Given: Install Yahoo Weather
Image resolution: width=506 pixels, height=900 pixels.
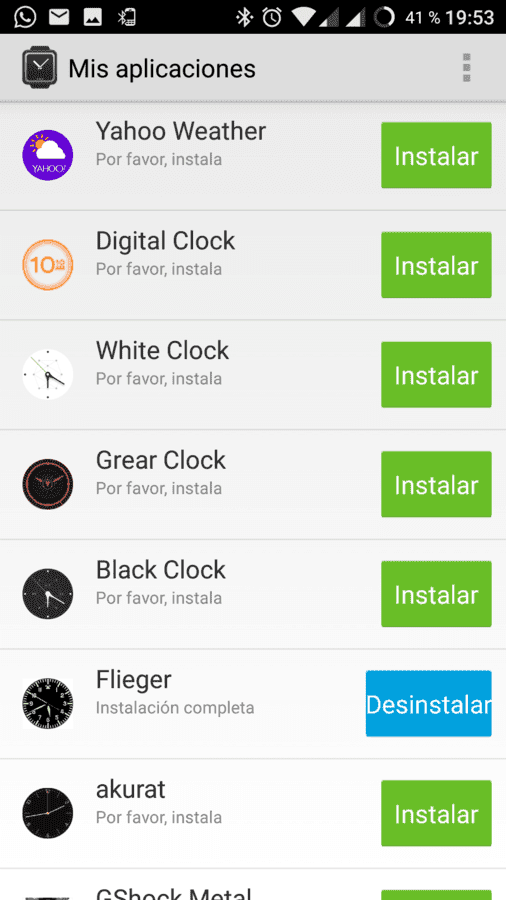Looking at the screenshot, I should pos(436,155).
